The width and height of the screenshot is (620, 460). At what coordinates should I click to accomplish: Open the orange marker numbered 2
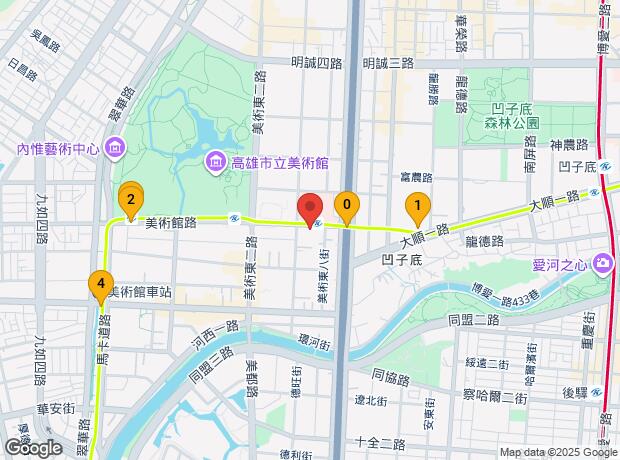click(x=130, y=200)
